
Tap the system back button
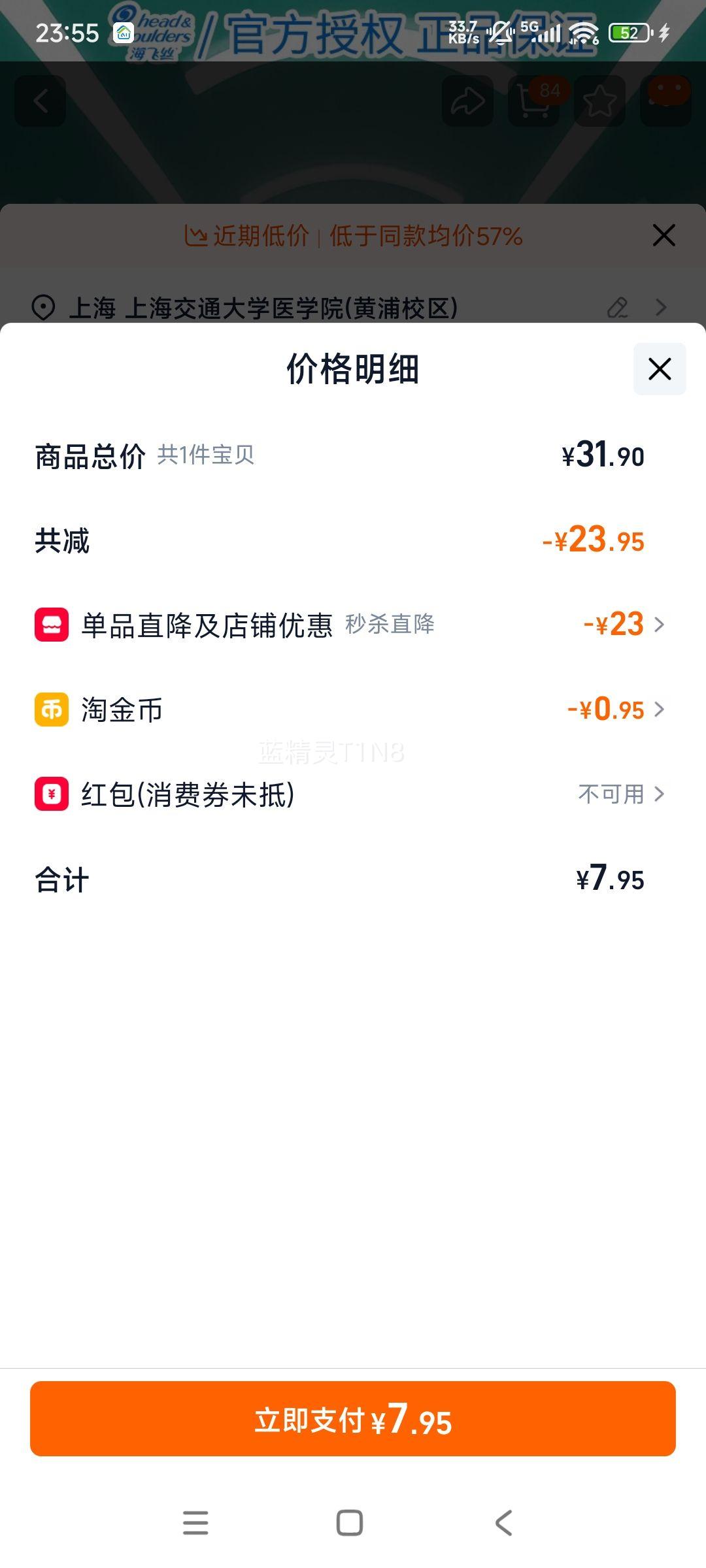point(503,1523)
